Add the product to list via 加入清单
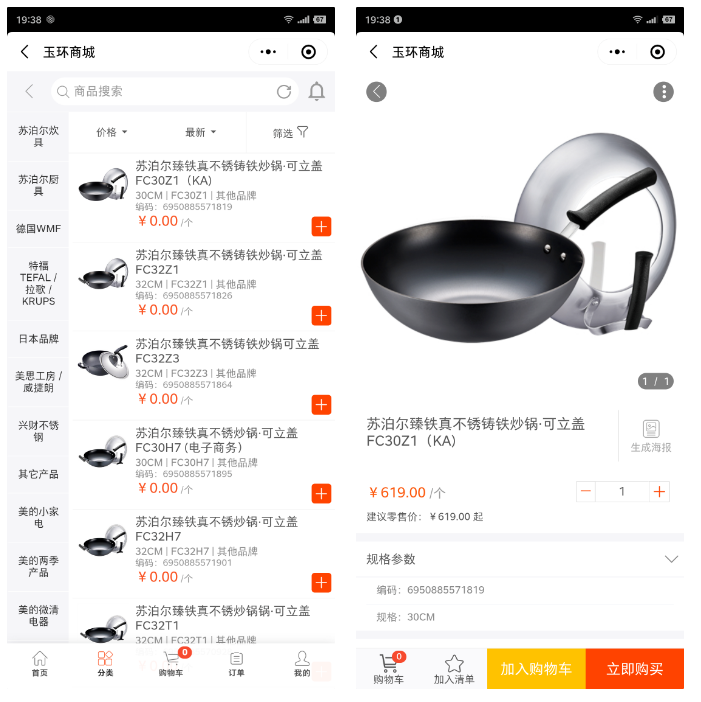 pos(454,669)
